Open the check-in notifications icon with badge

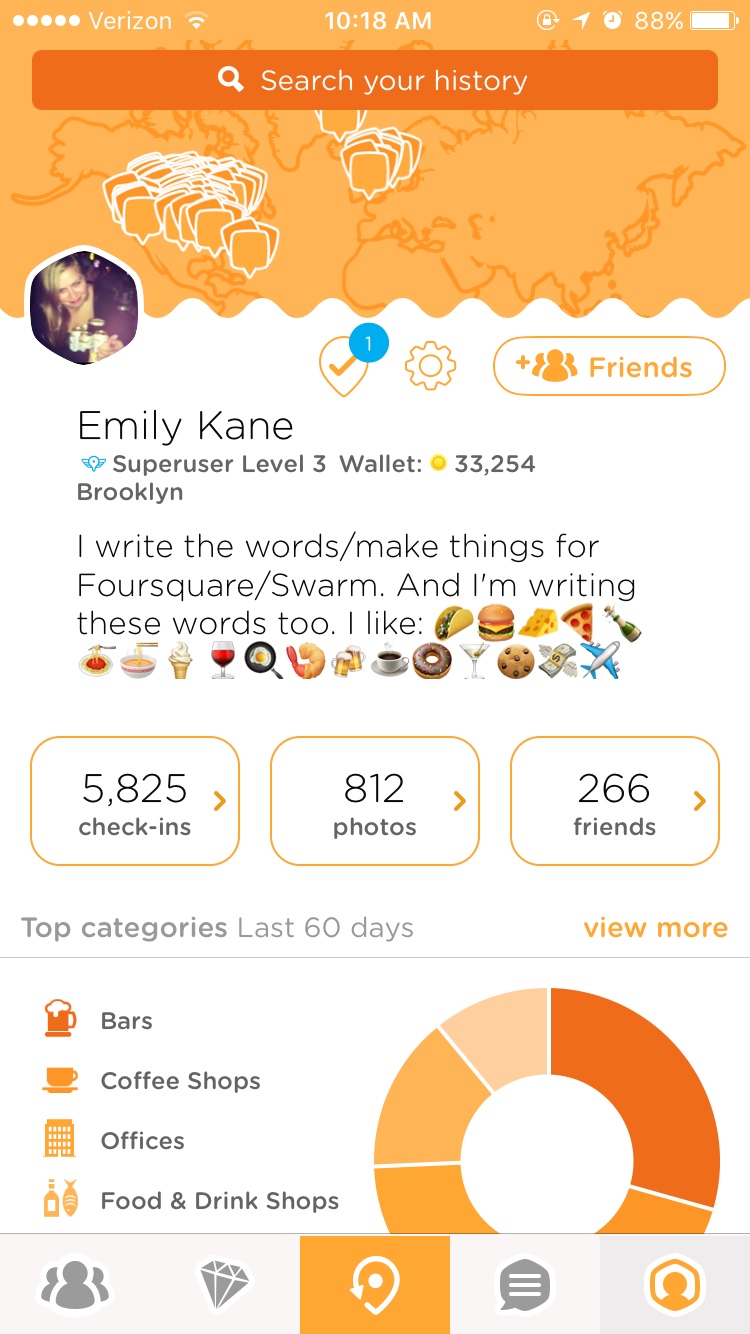click(x=345, y=367)
